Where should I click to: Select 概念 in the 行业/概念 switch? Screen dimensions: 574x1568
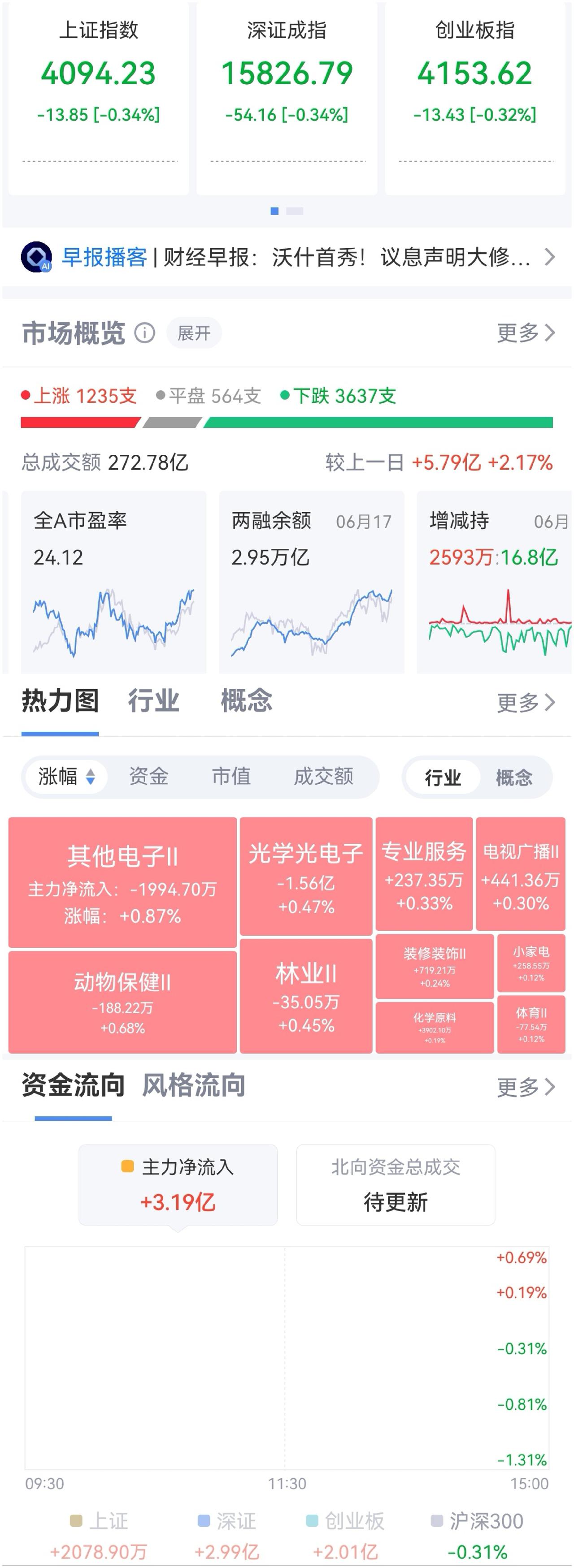(513, 778)
